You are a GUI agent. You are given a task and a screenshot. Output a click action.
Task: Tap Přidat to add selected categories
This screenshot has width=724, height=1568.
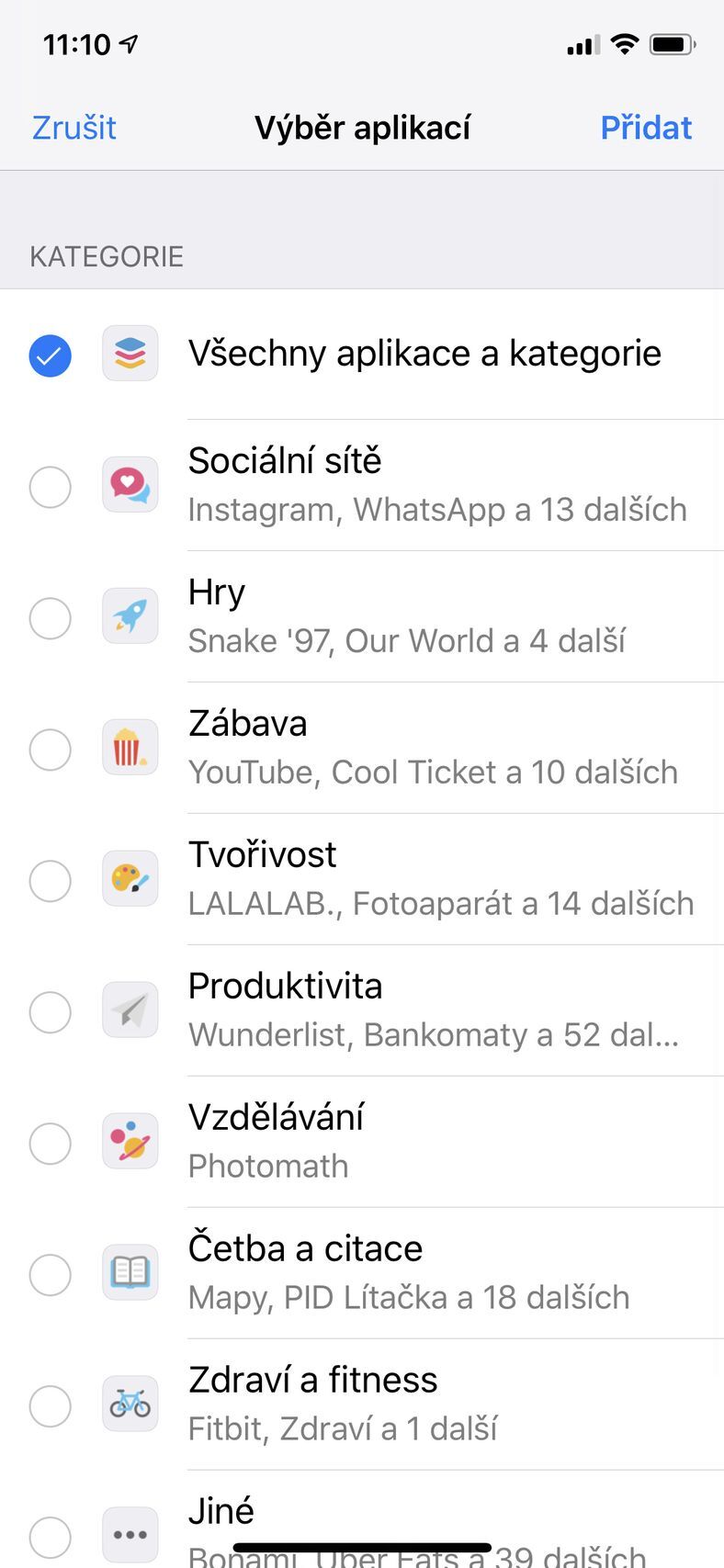click(646, 128)
